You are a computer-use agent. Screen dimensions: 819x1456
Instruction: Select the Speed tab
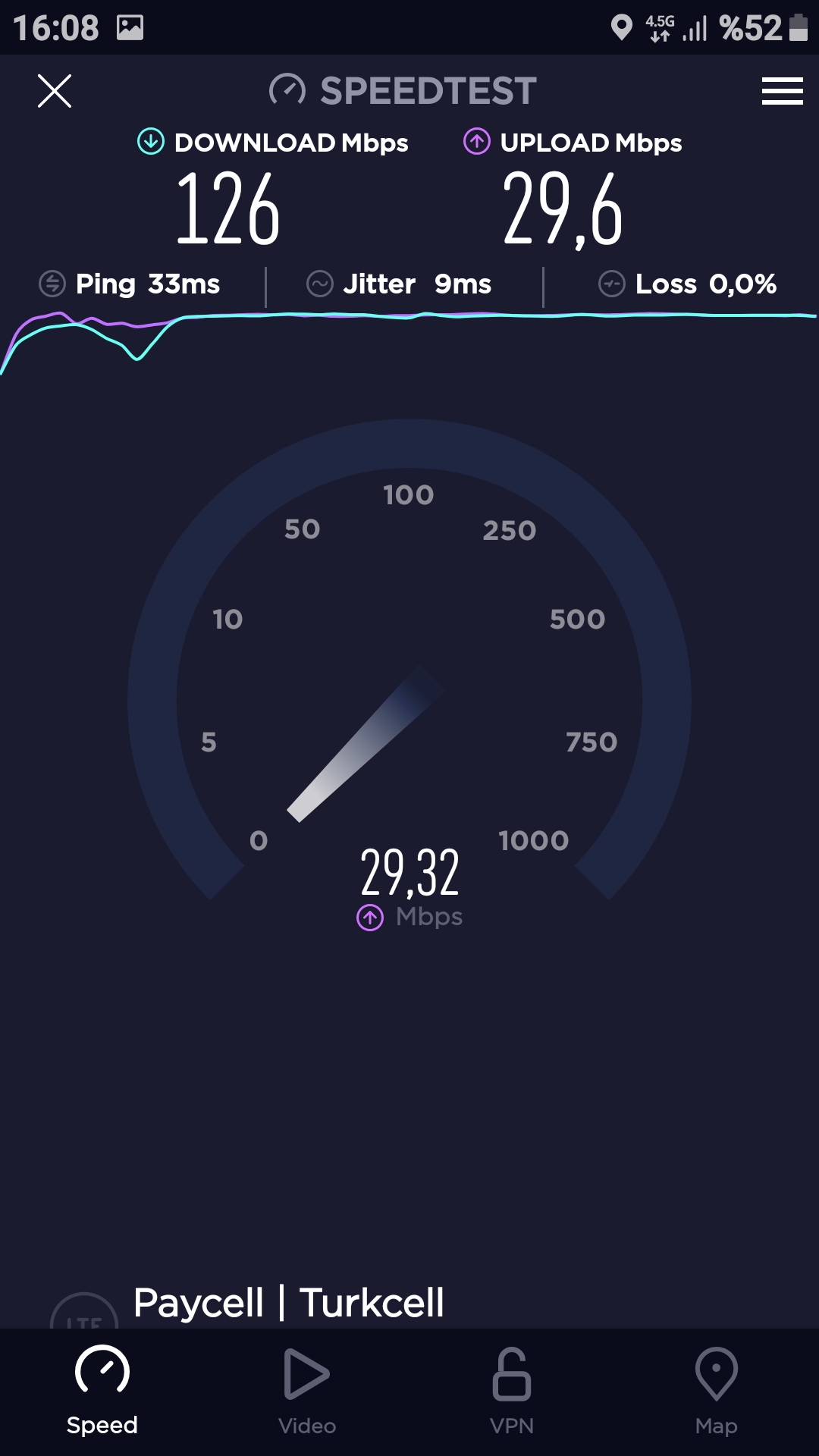102,1392
